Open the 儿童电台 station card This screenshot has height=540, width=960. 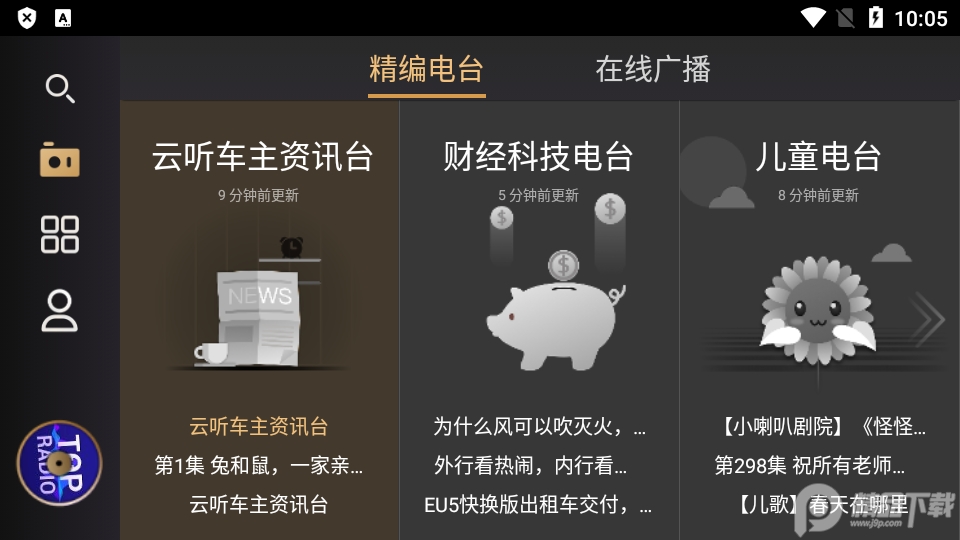point(818,157)
